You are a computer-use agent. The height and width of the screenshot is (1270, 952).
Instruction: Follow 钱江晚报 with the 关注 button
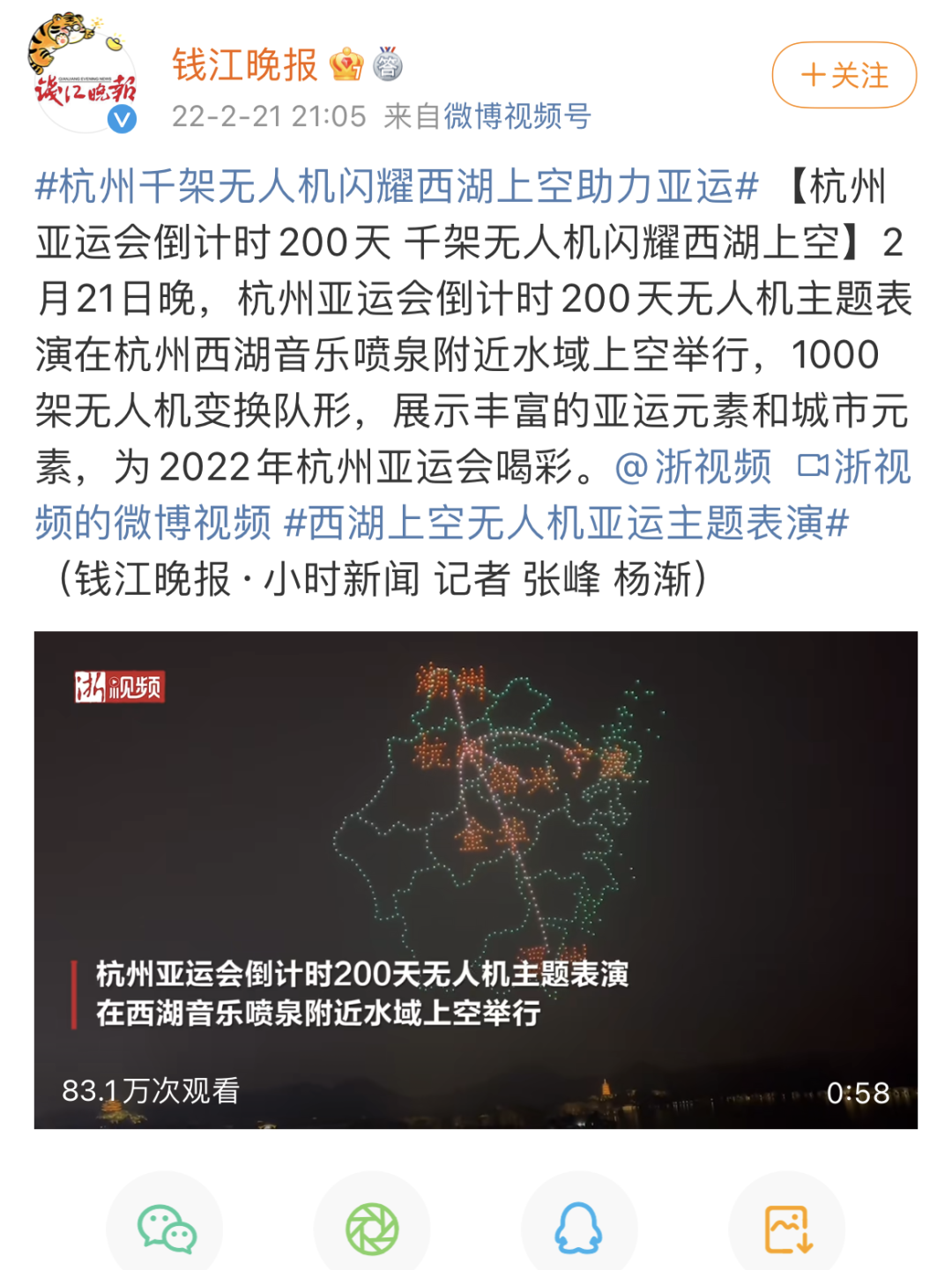[x=844, y=76]
